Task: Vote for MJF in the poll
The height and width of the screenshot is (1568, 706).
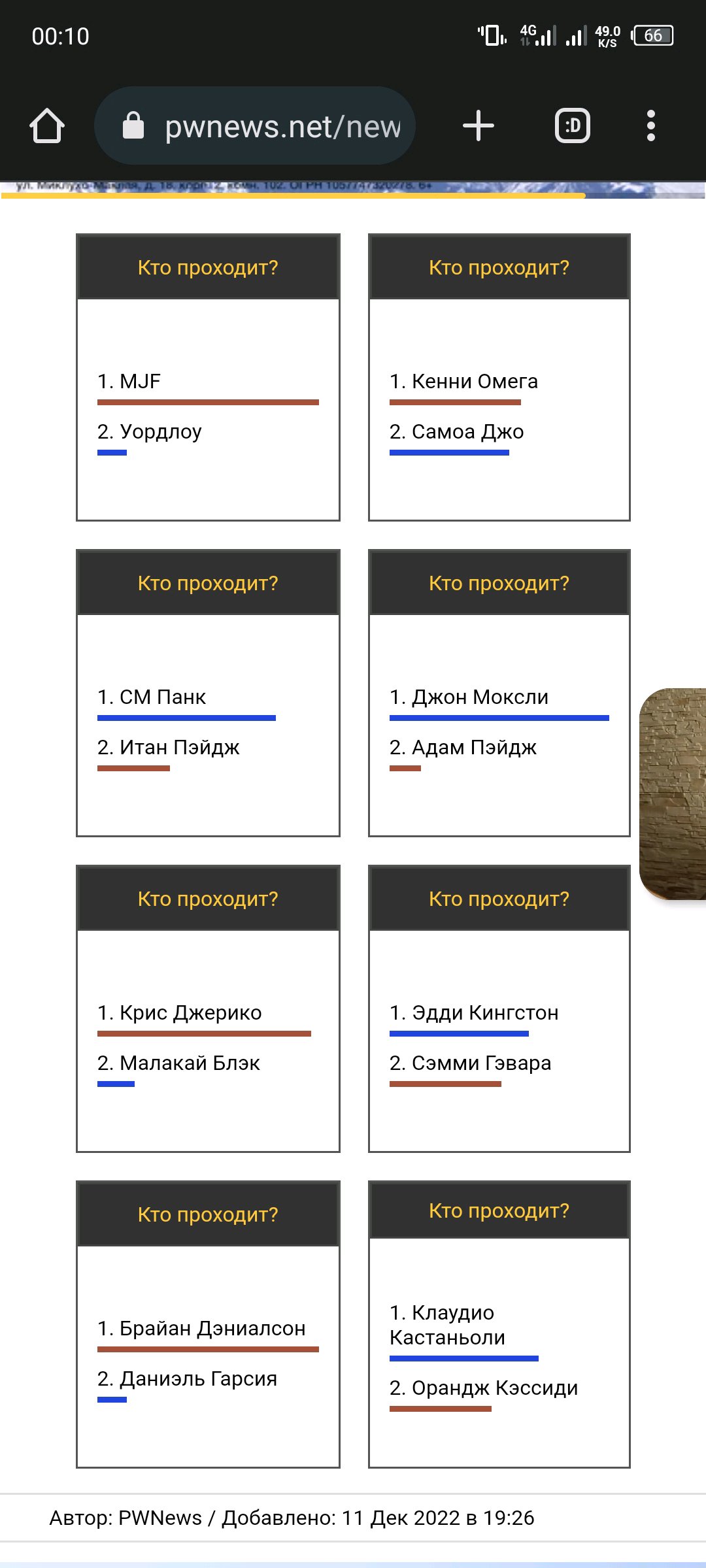Action: click(x=129, y=381)
